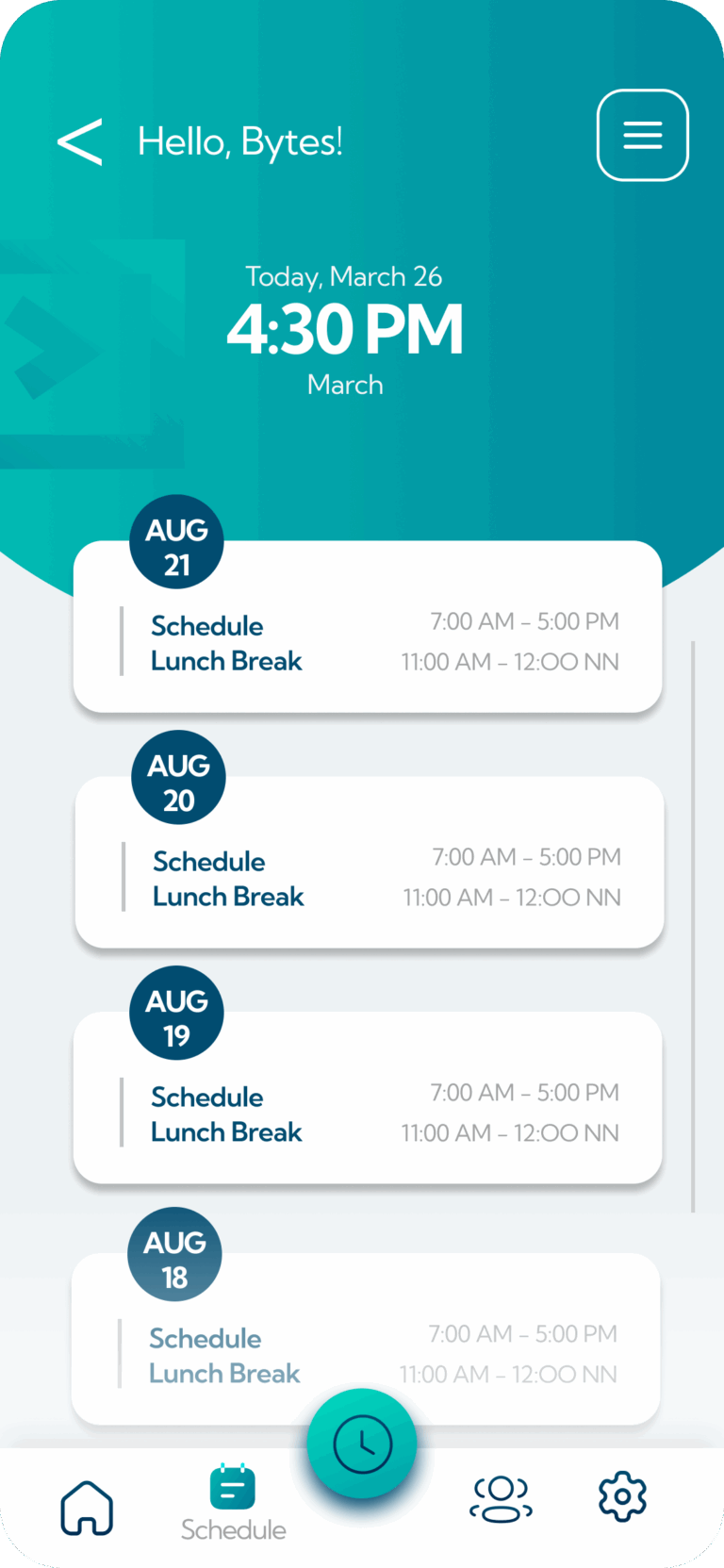The height and width of the screenshot is (1568, 724).
Task: View the AUG 19 schedule card
Action: [x=368, y=1098]
